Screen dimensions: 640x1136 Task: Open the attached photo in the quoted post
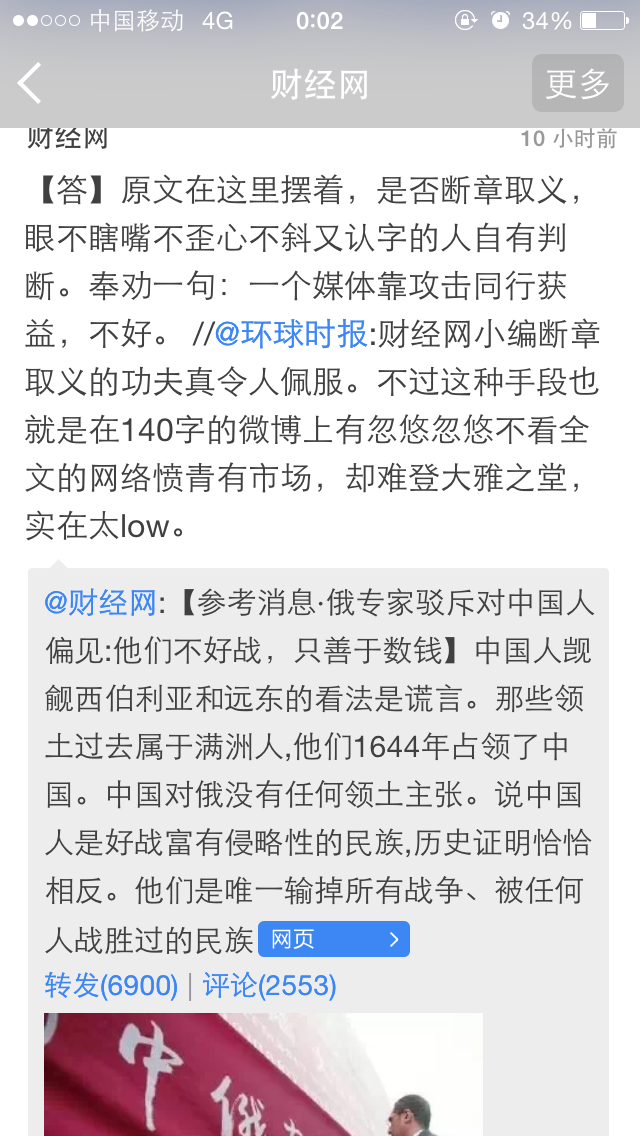[262, 1074]
